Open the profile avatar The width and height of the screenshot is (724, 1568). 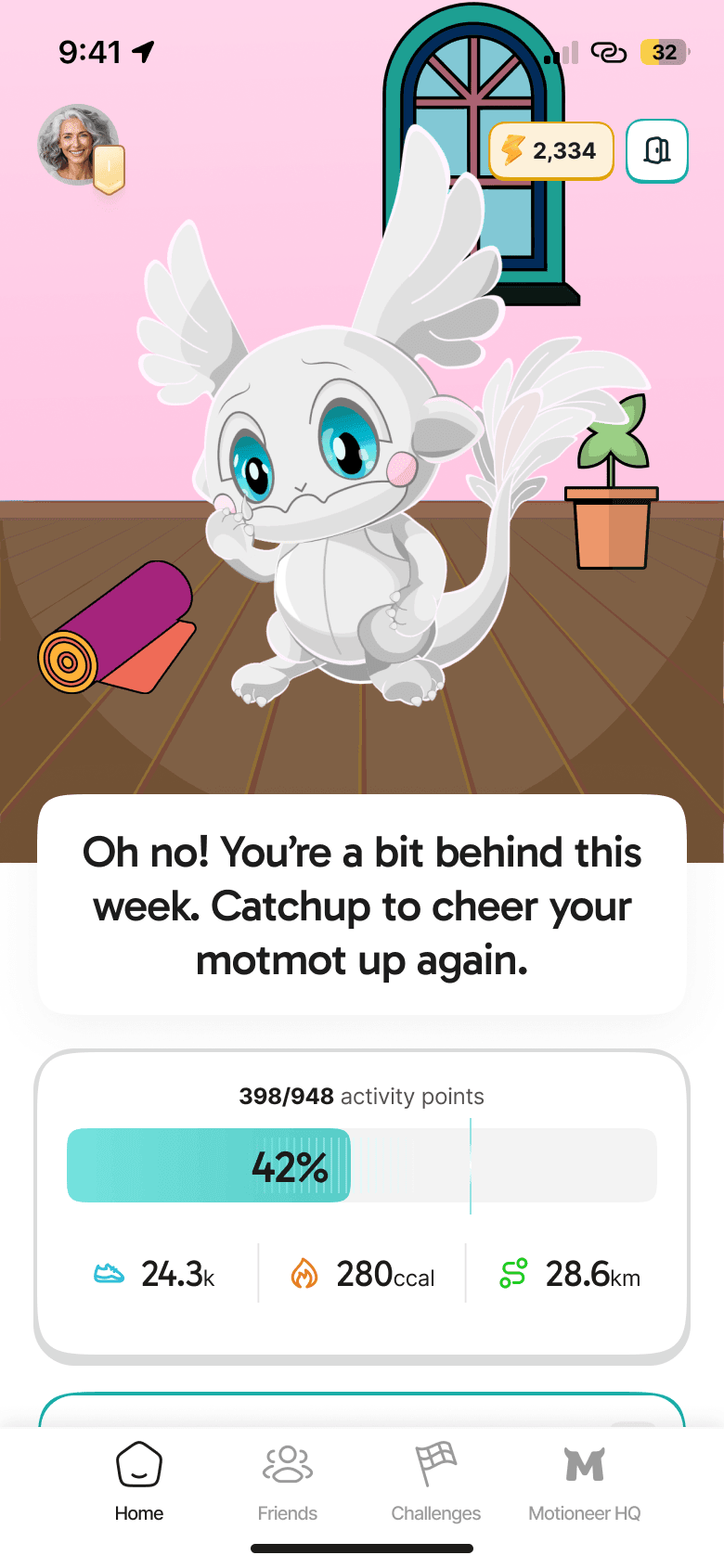click(x=78, y=145)
